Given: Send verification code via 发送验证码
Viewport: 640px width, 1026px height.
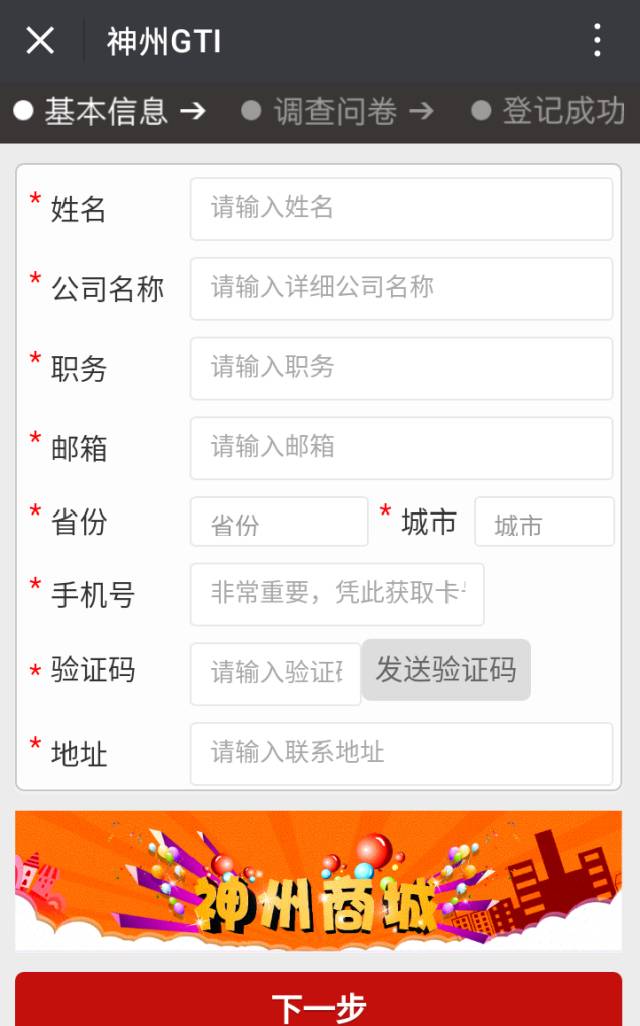Looking at the screenshot, I should 446,670.
